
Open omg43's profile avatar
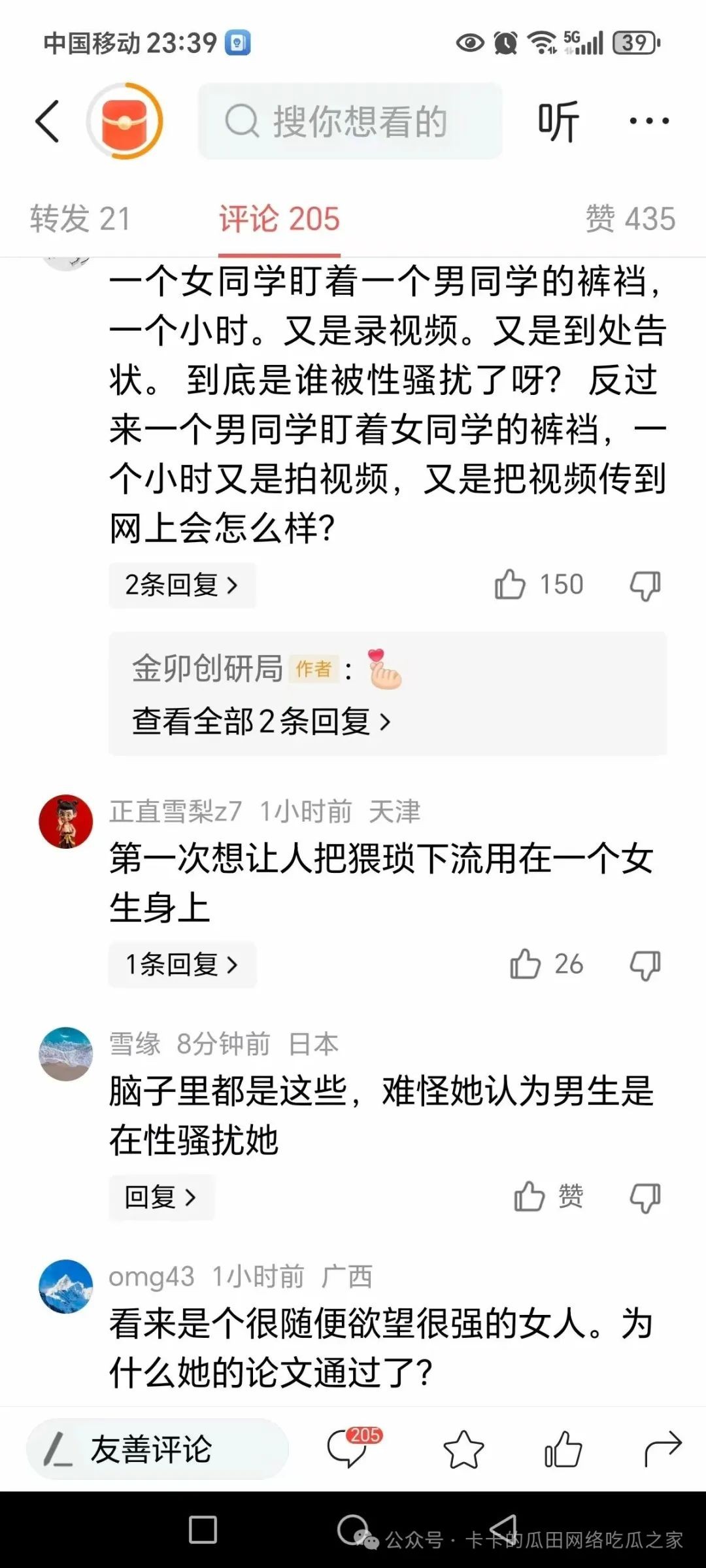(65, 1287)
